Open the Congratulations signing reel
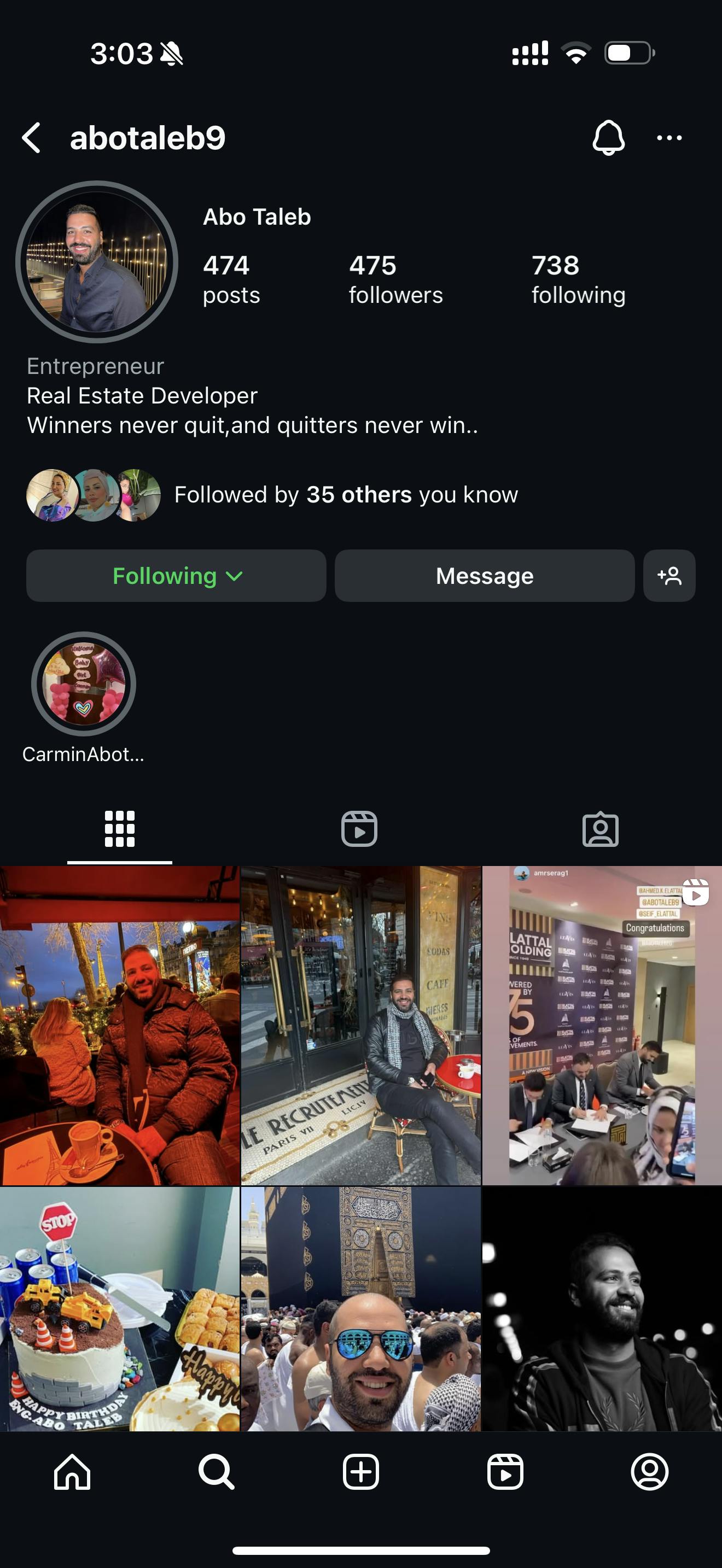This screenshot has height=1568, width=722. (602, 1025)
